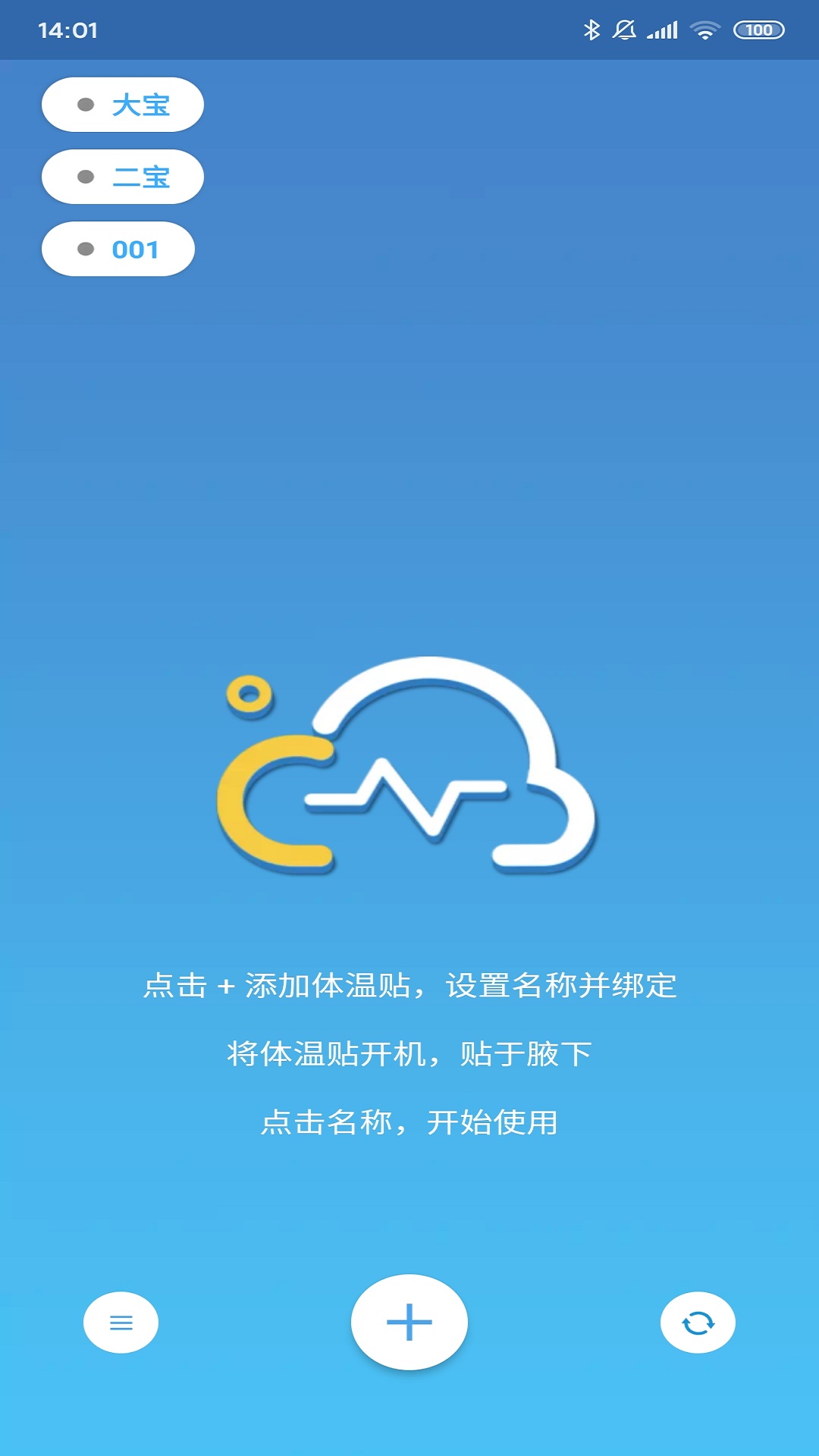Screen dimensions: 819x1456
Task: Tap the Wi-Fi icon in the status bar
Action: click(707, 29)
